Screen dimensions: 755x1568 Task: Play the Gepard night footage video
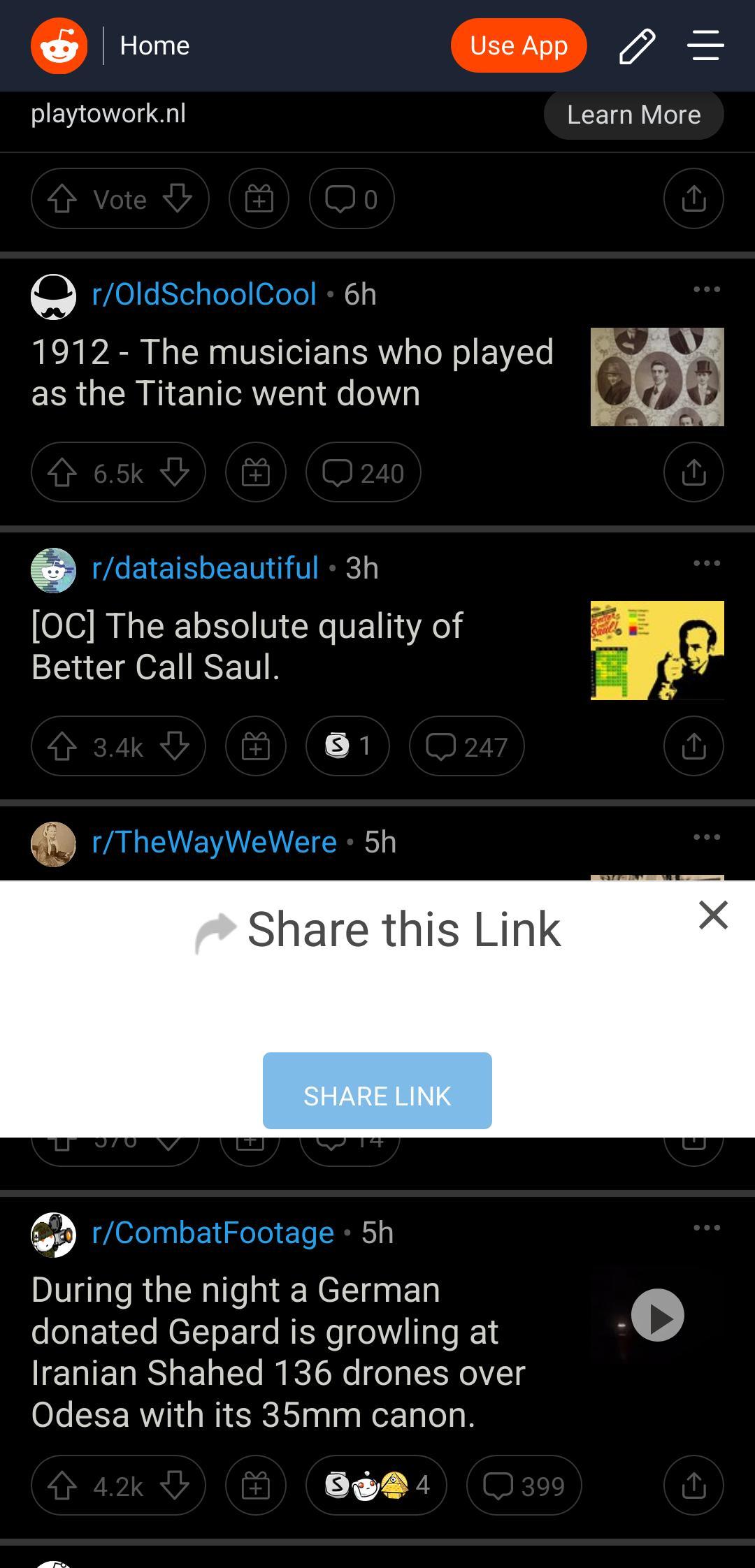(658, 1315)
